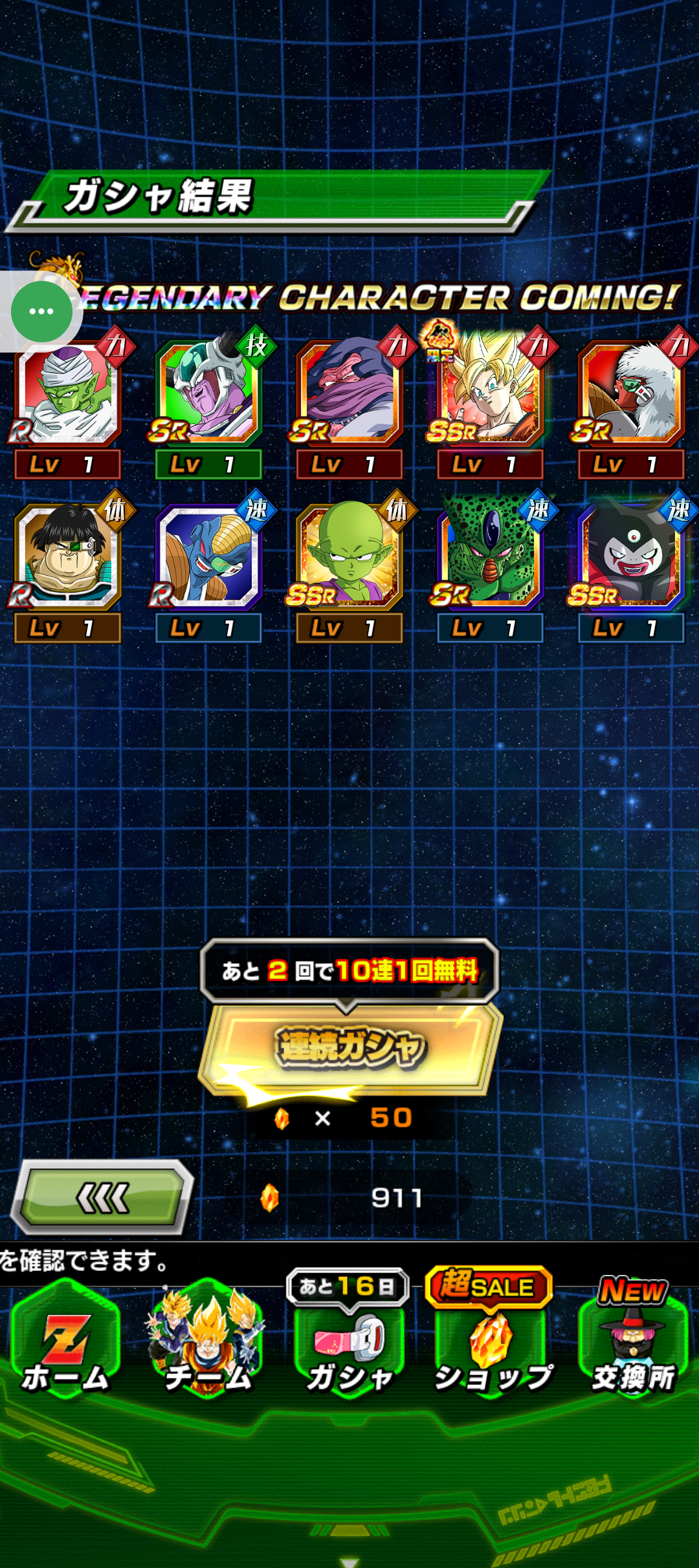Open the green floating three-dots menu

coord(41,311)
